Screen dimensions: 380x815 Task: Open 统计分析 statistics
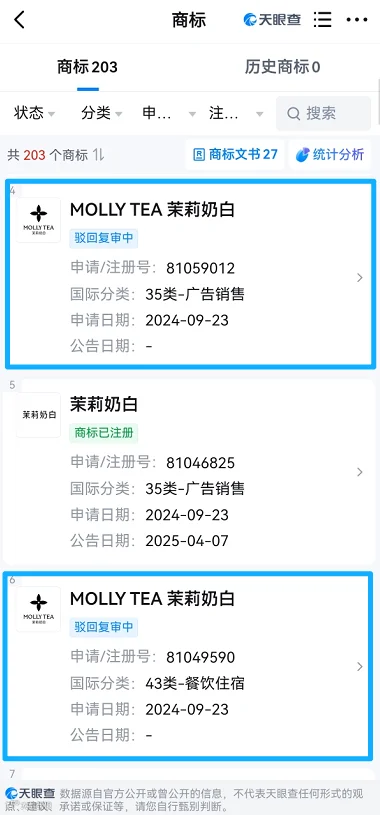(x=330, y=154)
